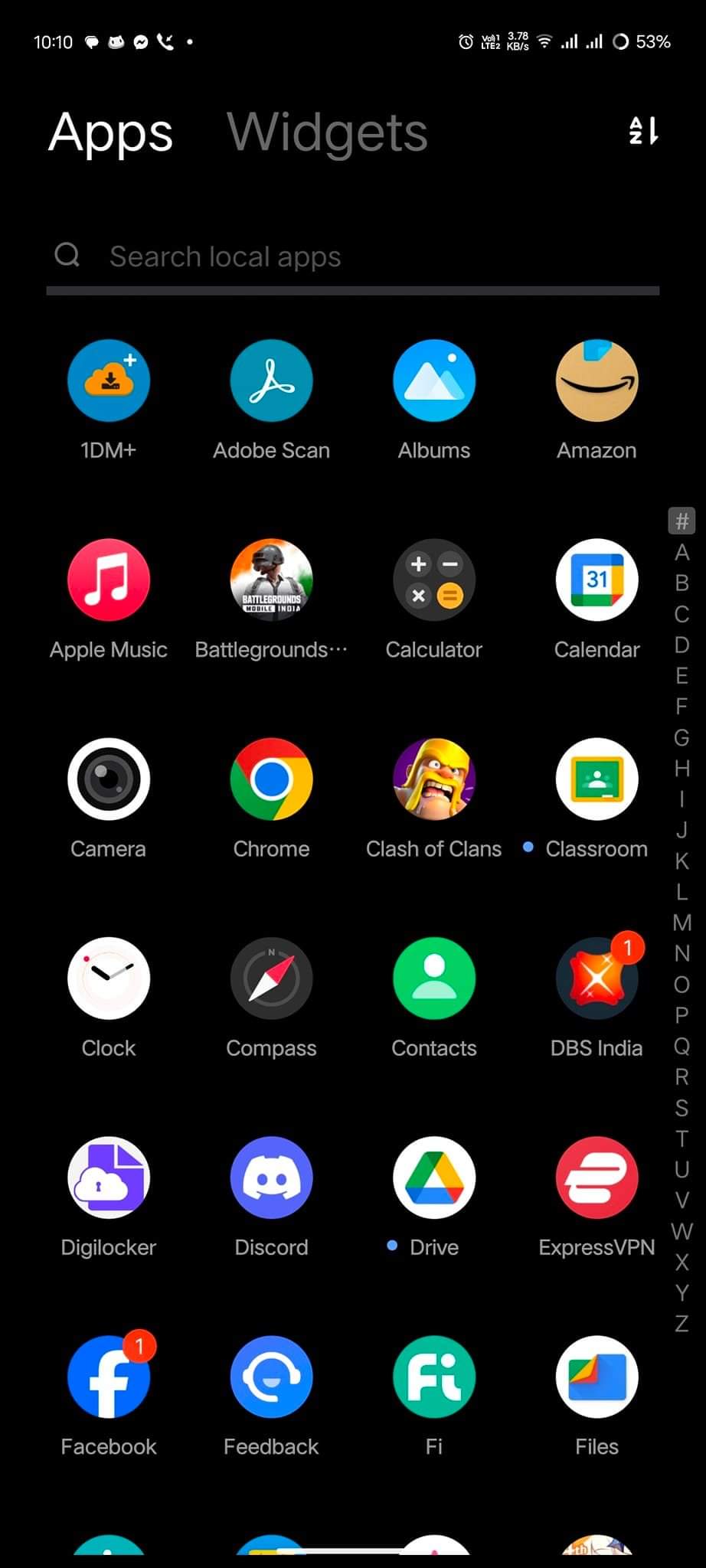The width and height of the screenshot is (706, 1568).
Task: Launch Discord
Action: pyautogui.click(x=271, y=1178)
